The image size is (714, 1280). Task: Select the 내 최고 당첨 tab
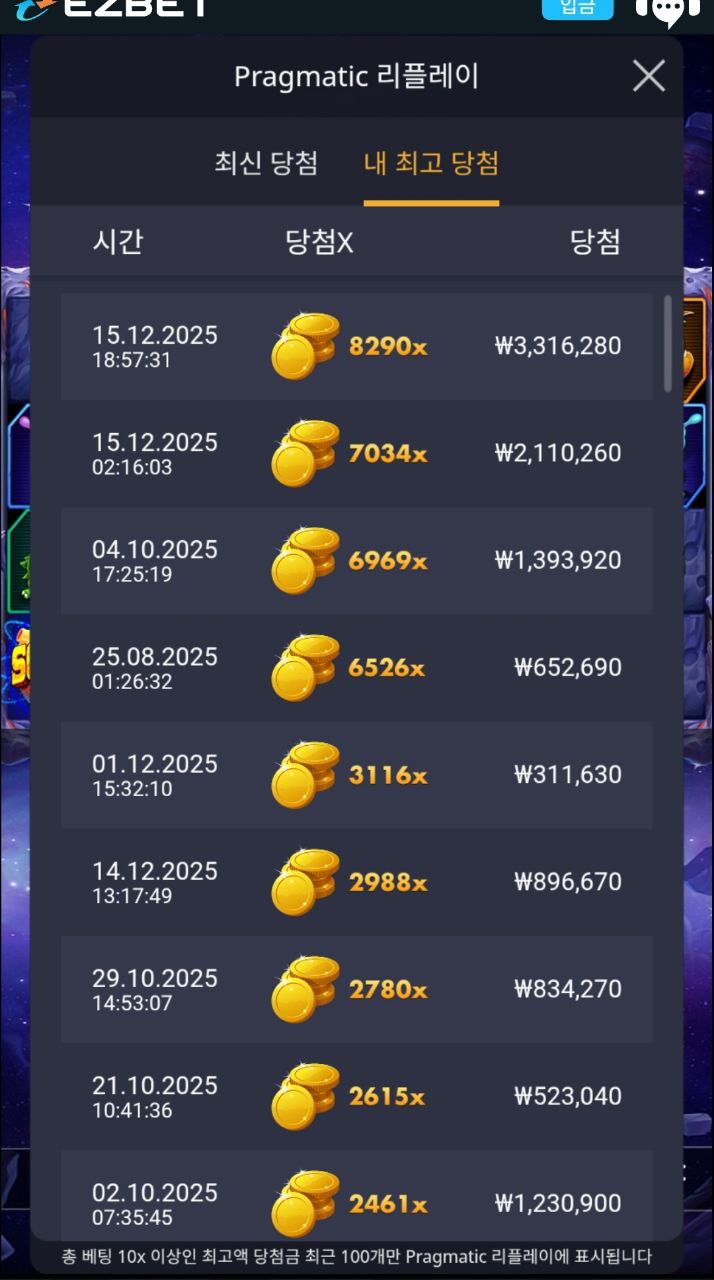point(431,163)
